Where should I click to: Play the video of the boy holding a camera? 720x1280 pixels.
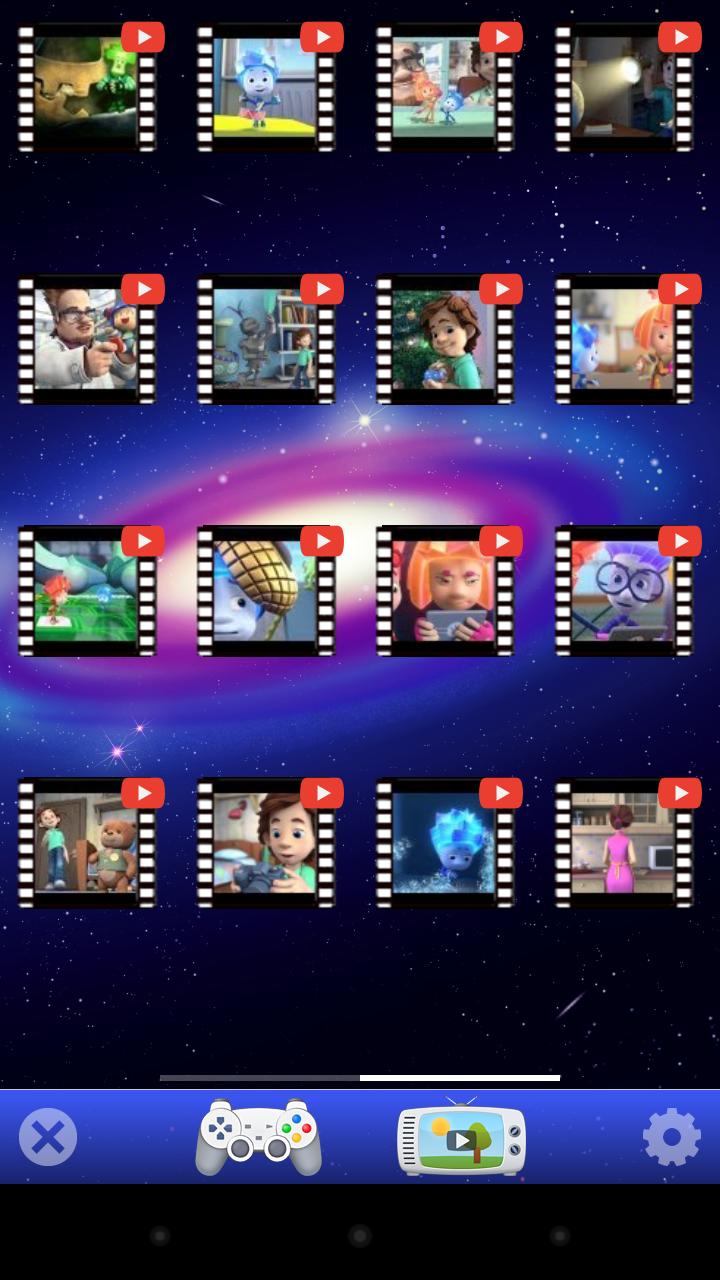pos(265,844)
